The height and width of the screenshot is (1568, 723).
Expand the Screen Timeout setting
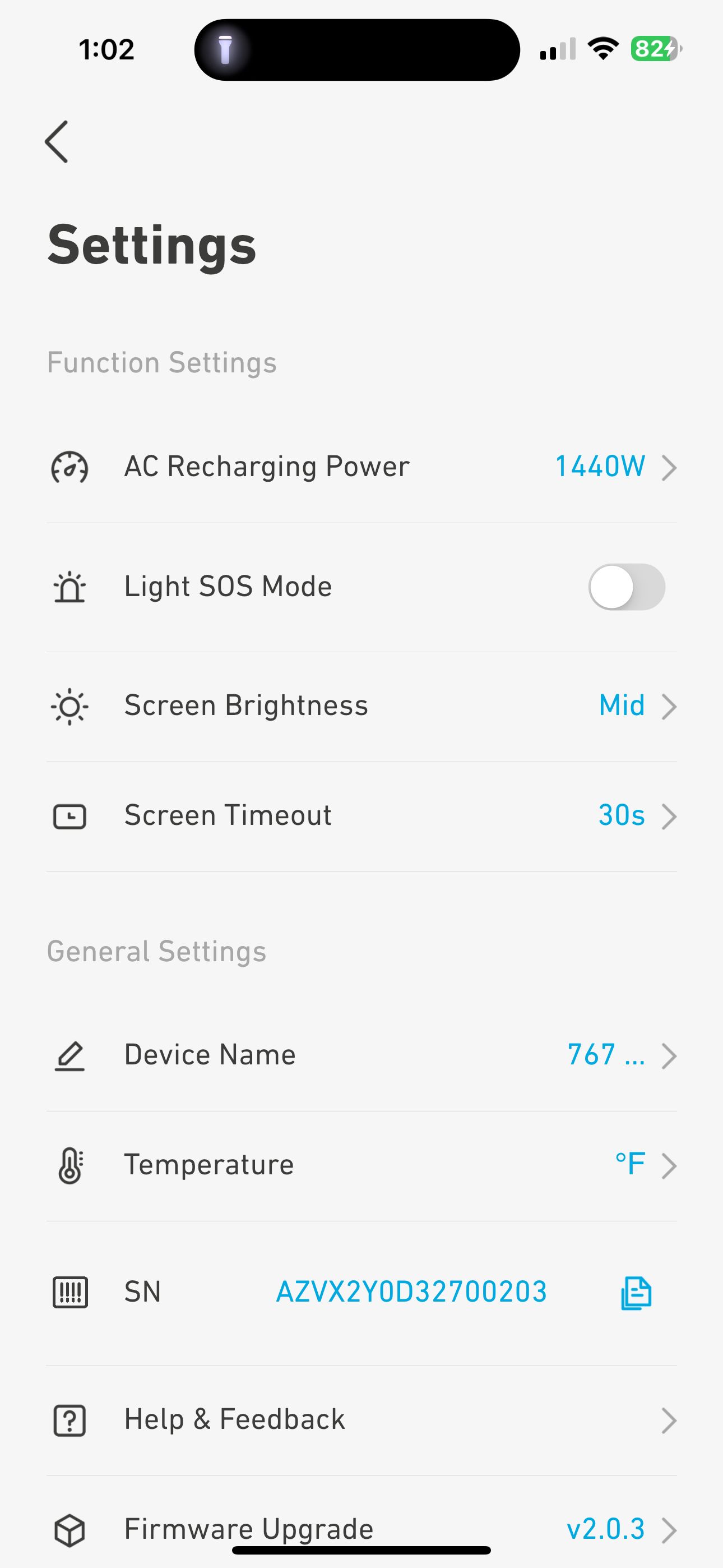tap(670, 817)
